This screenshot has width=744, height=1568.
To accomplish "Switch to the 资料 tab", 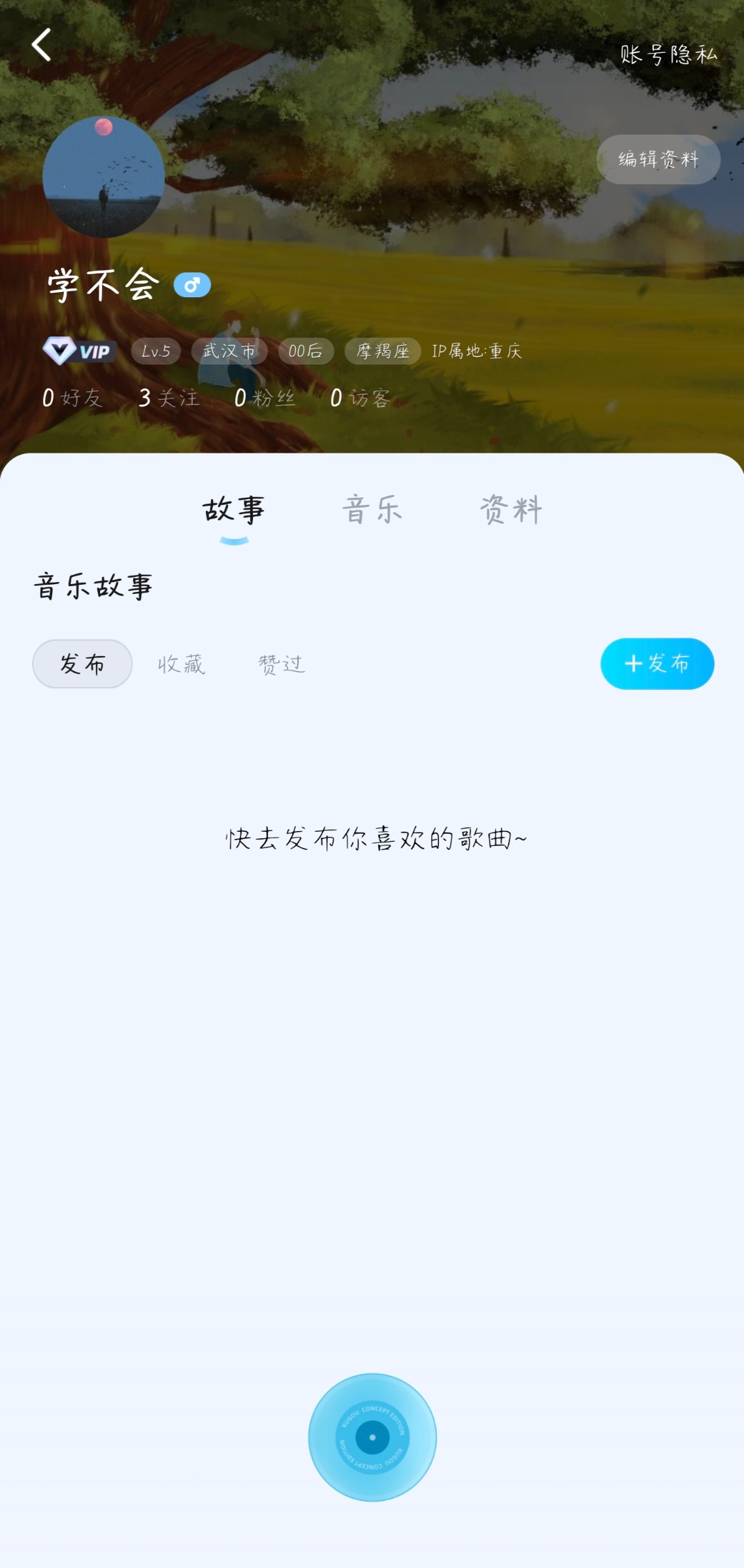I will (x=511, y=510).
